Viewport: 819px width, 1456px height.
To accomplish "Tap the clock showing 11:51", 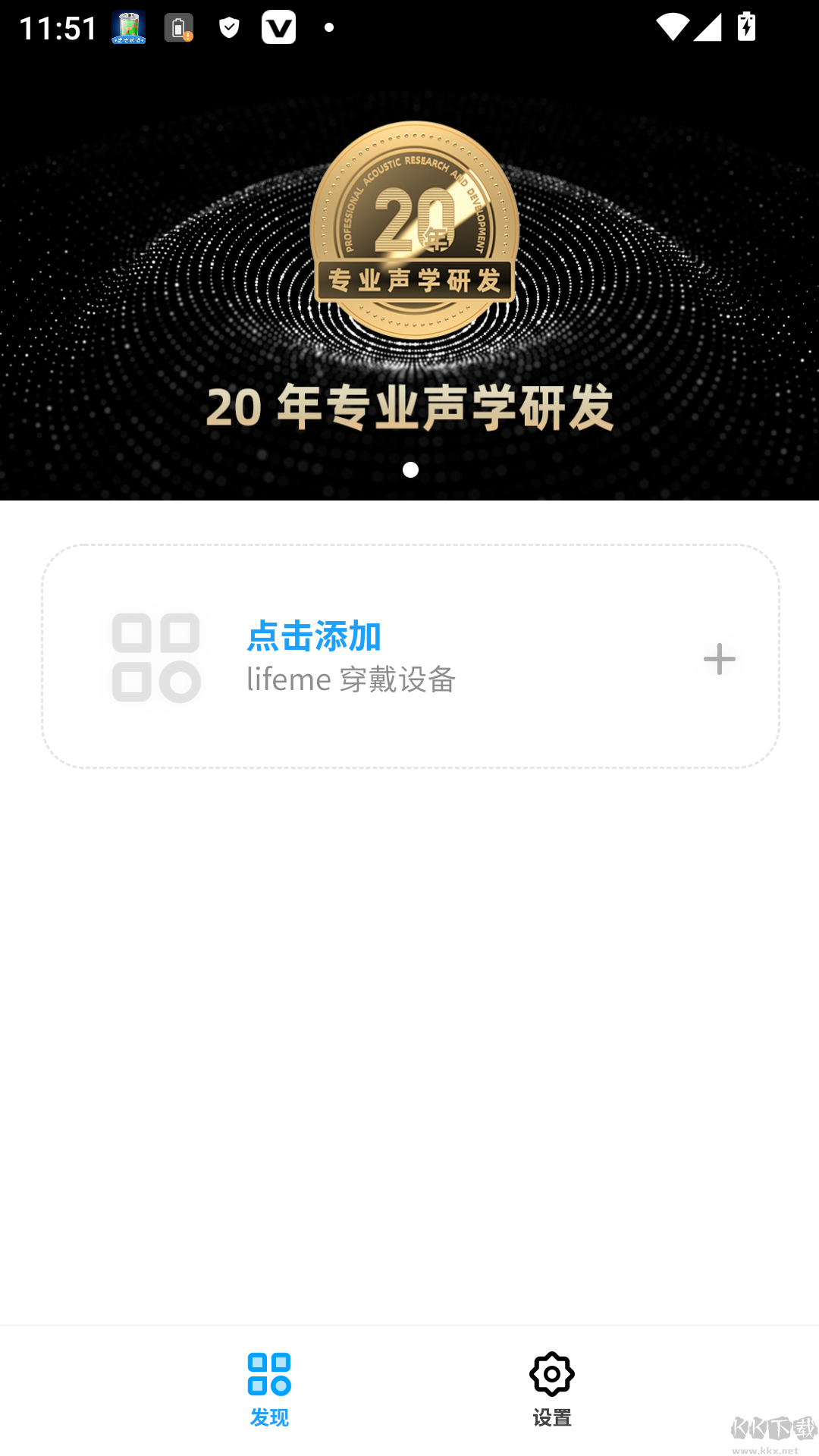I will click(57, 29).
